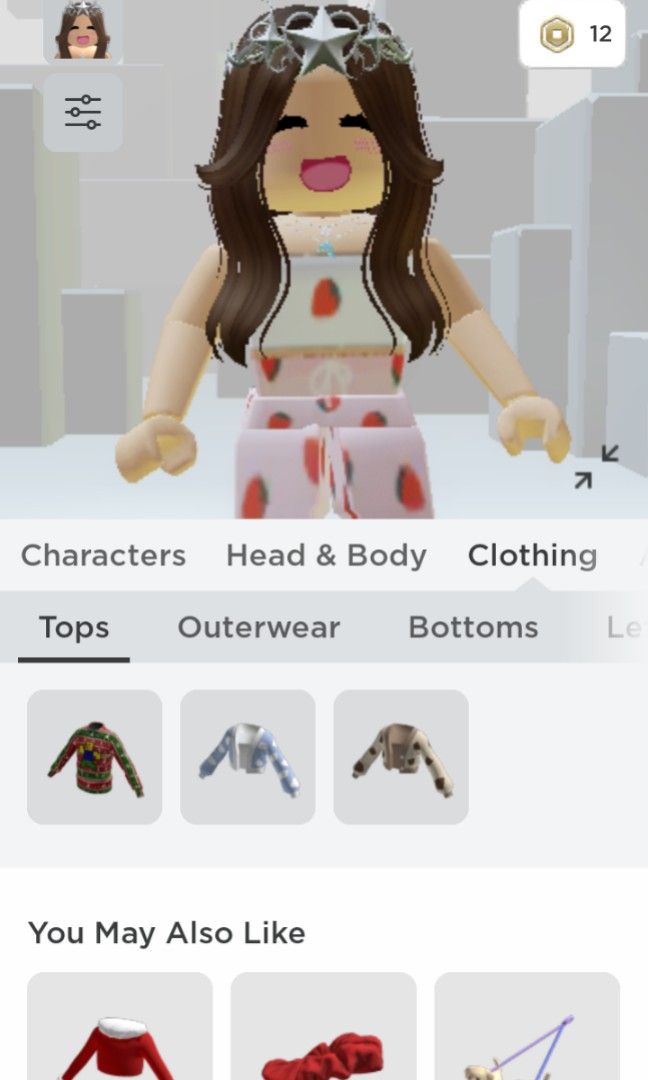Equip the beige spotted cardigan top
648x1080 pixels.
[401, 757]
